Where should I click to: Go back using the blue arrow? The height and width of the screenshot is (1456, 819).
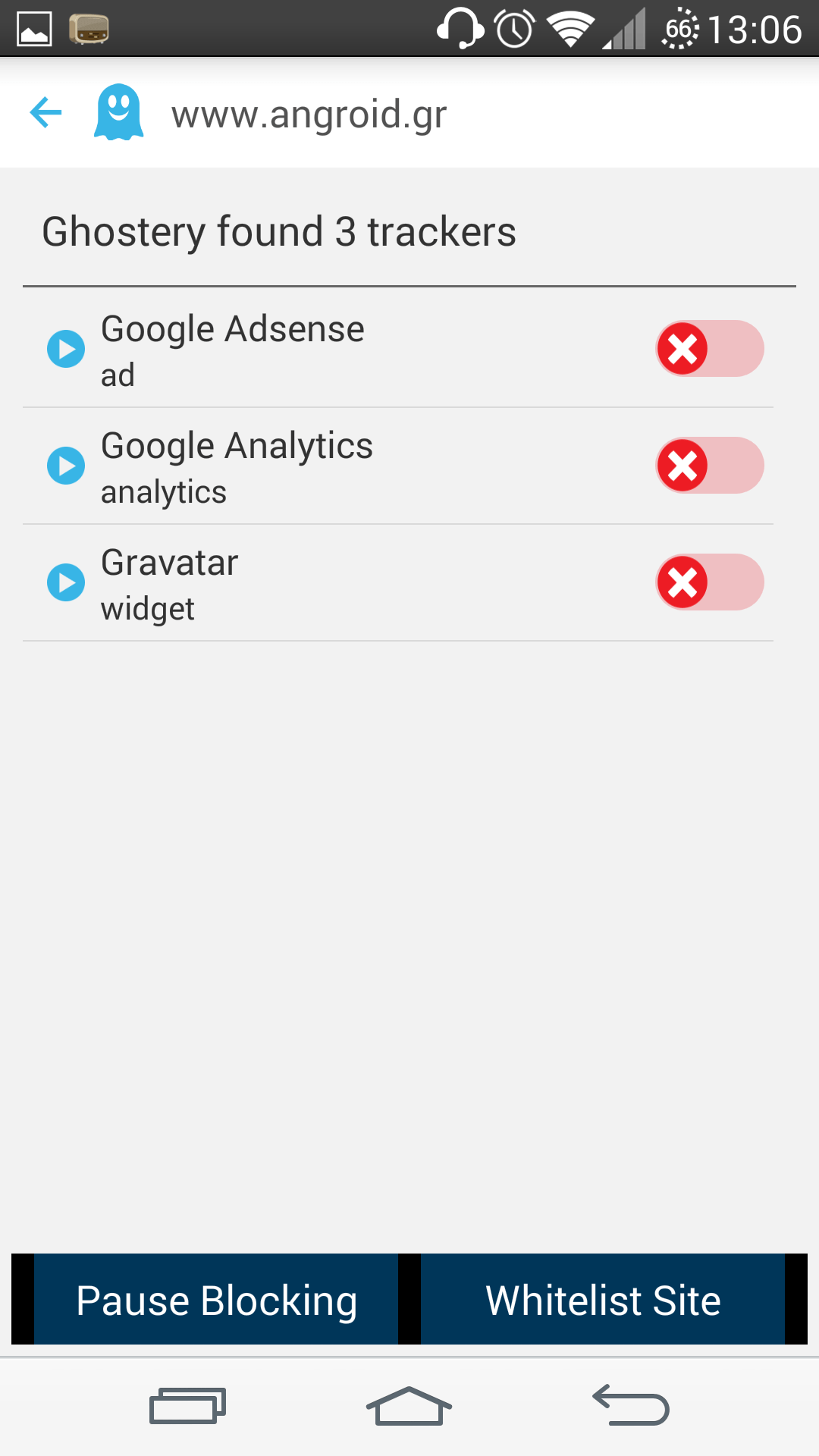[45, 113]
